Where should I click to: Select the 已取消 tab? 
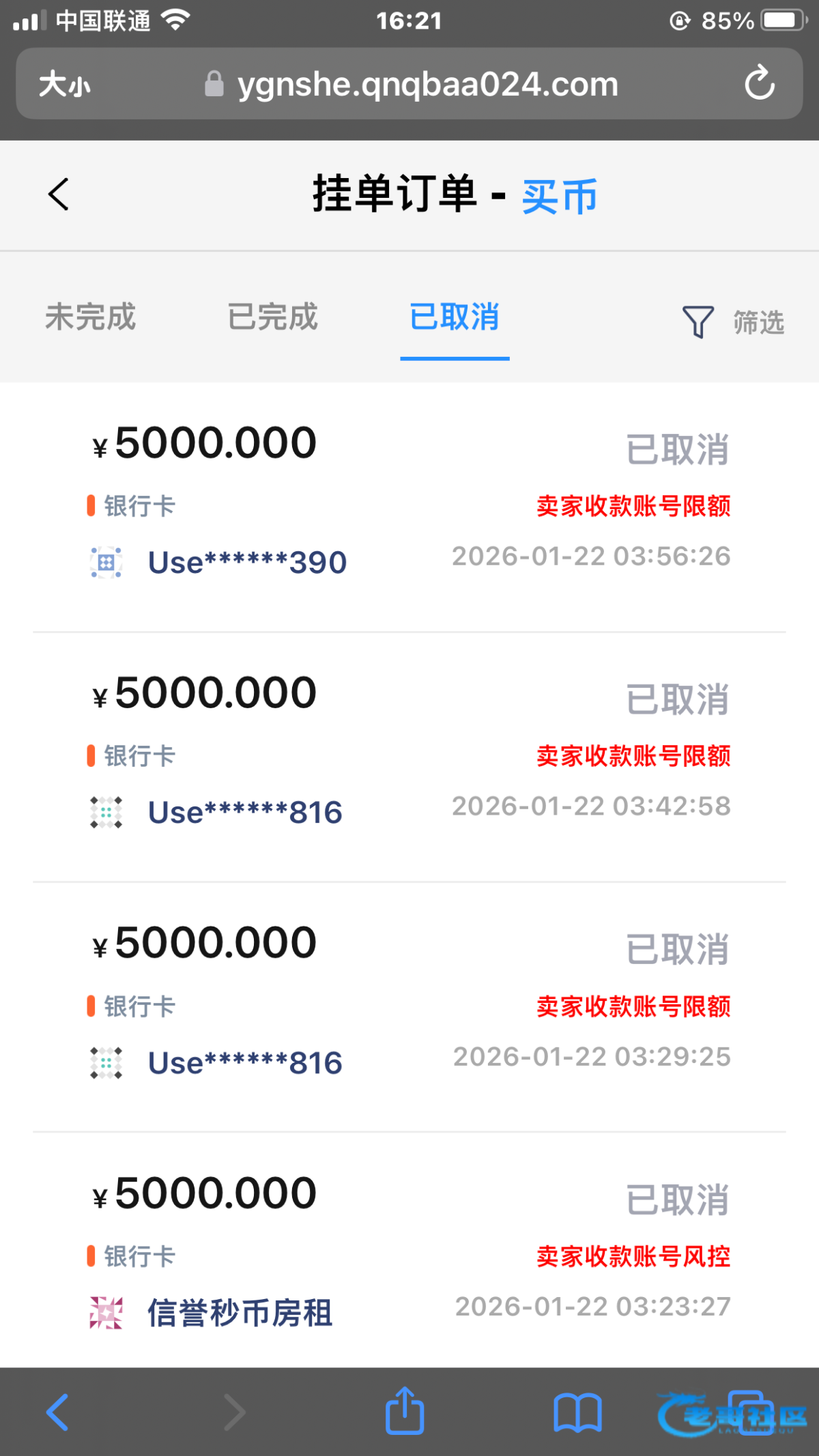point(455,317)
